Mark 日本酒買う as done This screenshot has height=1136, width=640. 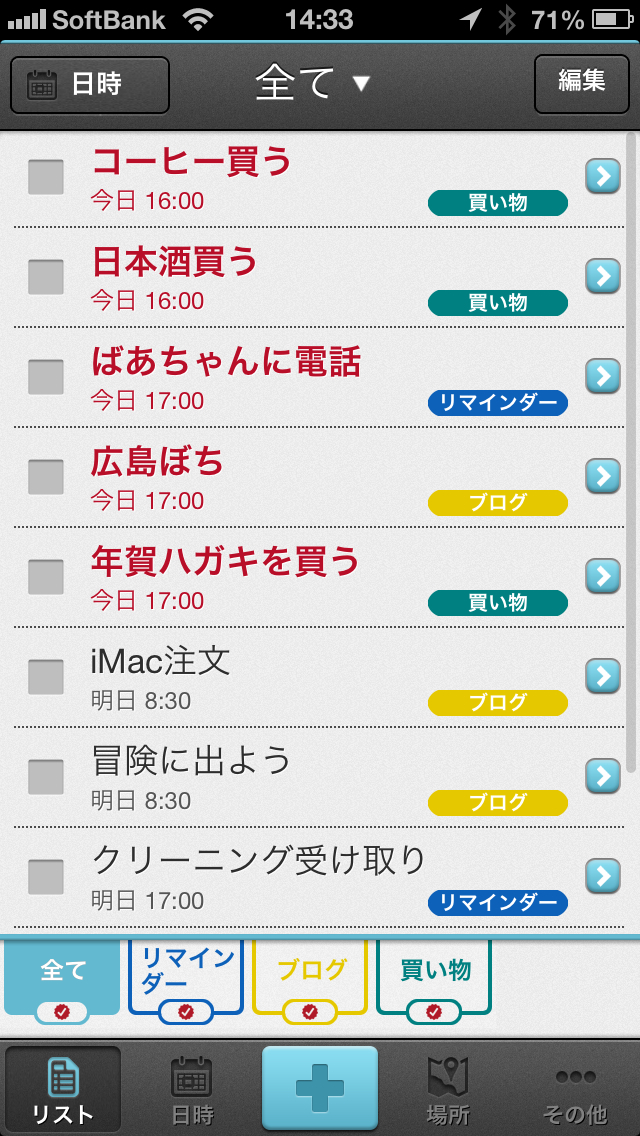point(46,277)
